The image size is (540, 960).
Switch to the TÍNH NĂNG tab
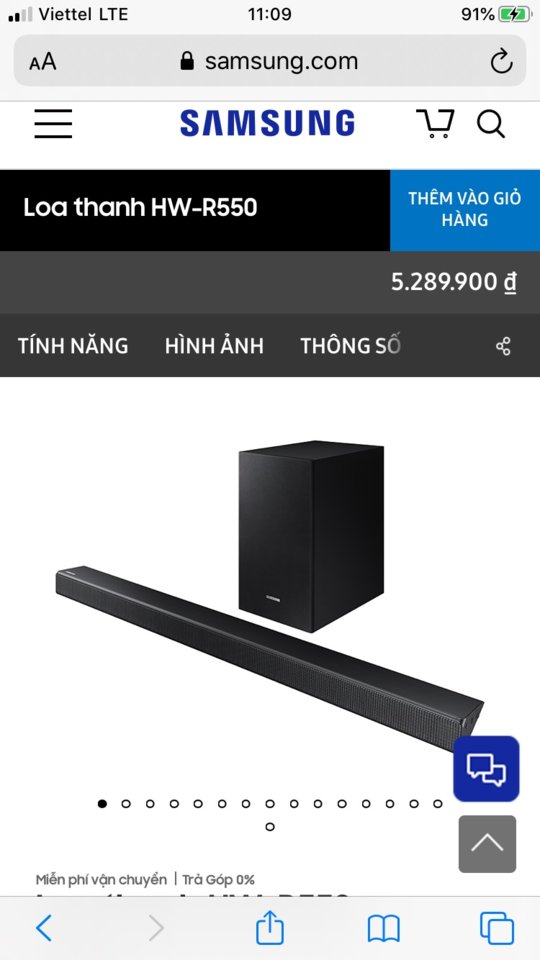[73, 346]
